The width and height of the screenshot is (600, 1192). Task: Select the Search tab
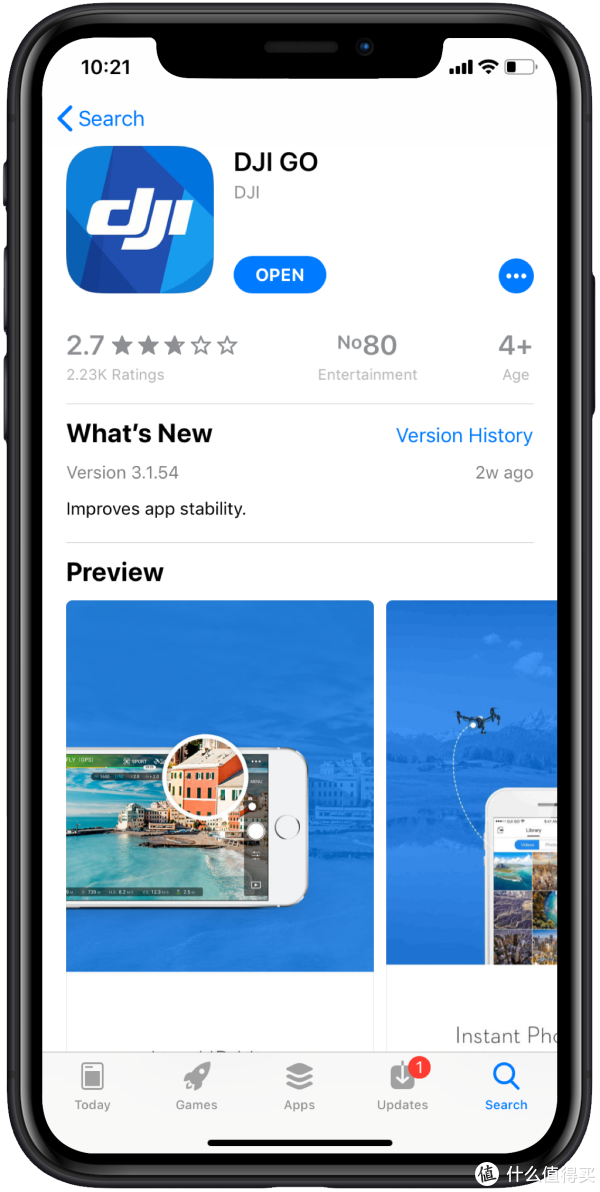tap(506, 1086)
